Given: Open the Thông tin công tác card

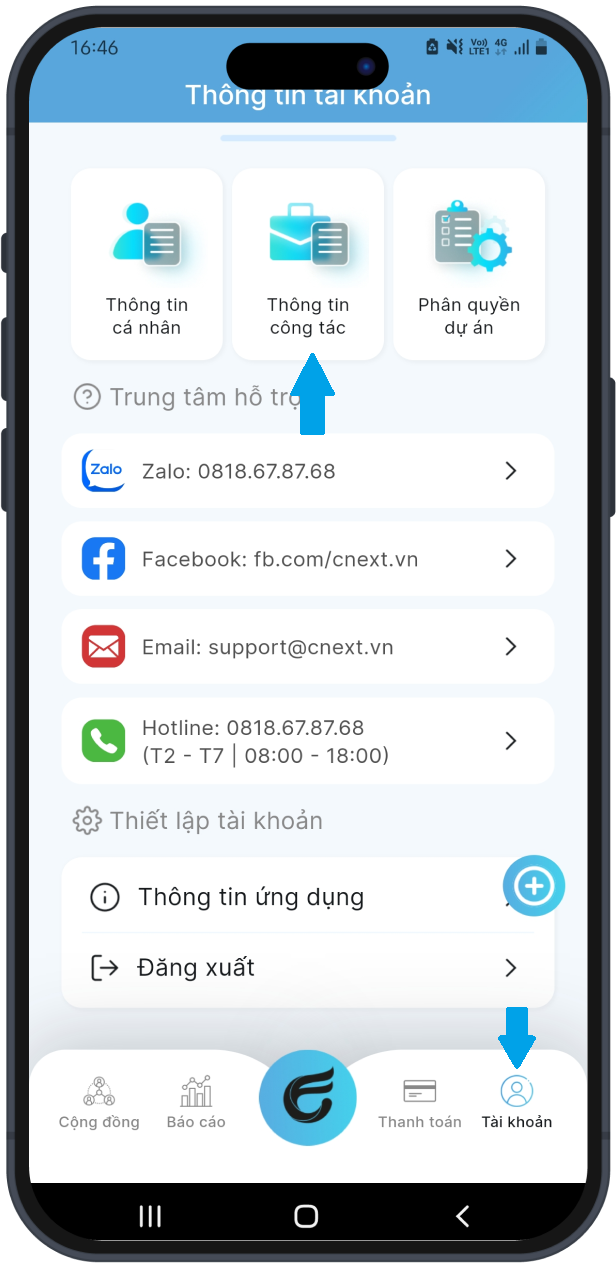Looking at the screenshot, I should click(308, 264).
